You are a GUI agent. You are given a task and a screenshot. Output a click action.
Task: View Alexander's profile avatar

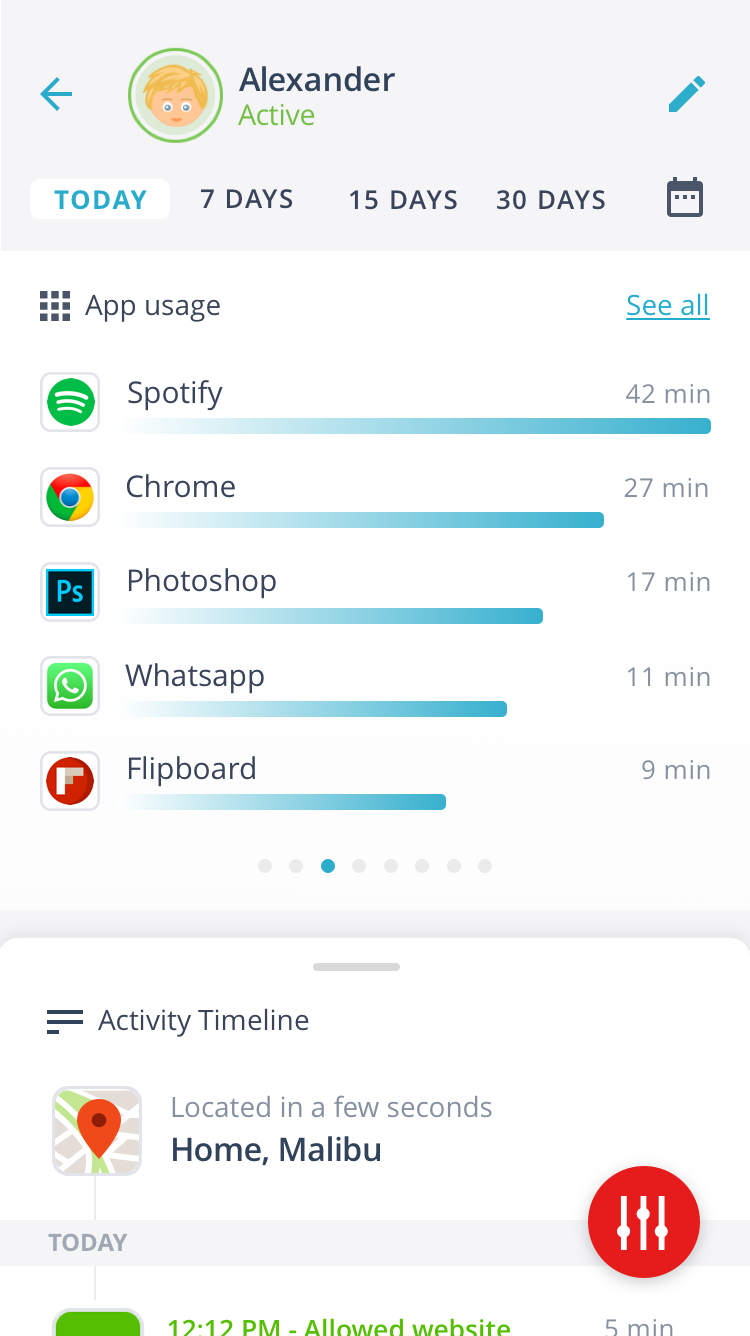coord(176,96)
